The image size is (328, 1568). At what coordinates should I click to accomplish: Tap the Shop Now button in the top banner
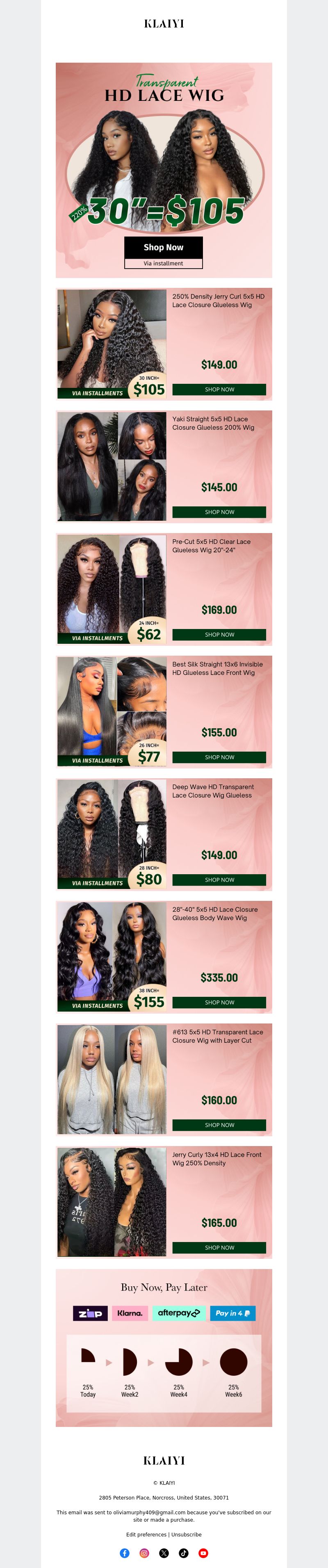pyautogui.click(x=163, y=247)
